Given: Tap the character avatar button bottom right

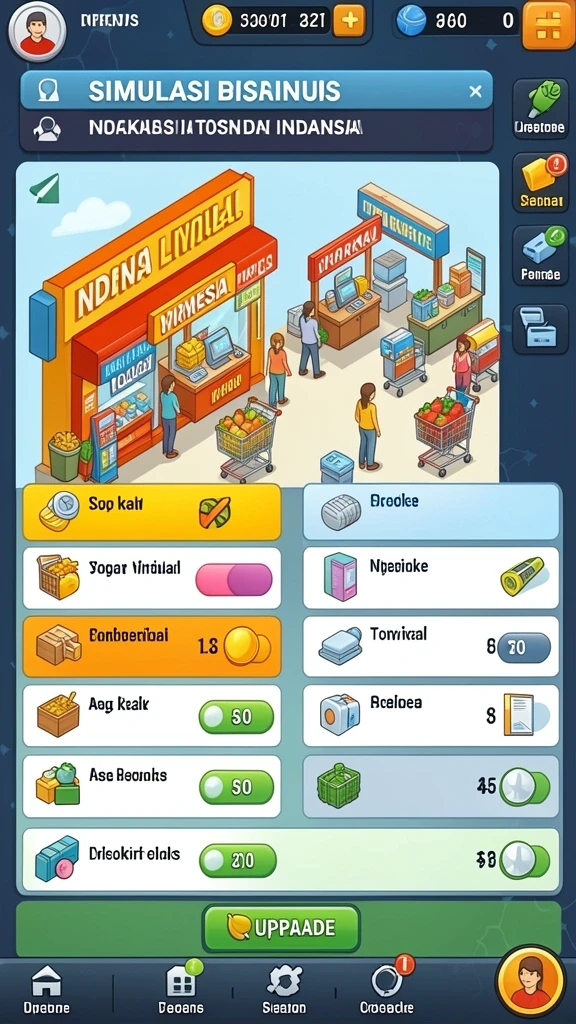Looking at the screenshot, I should 530,983.
